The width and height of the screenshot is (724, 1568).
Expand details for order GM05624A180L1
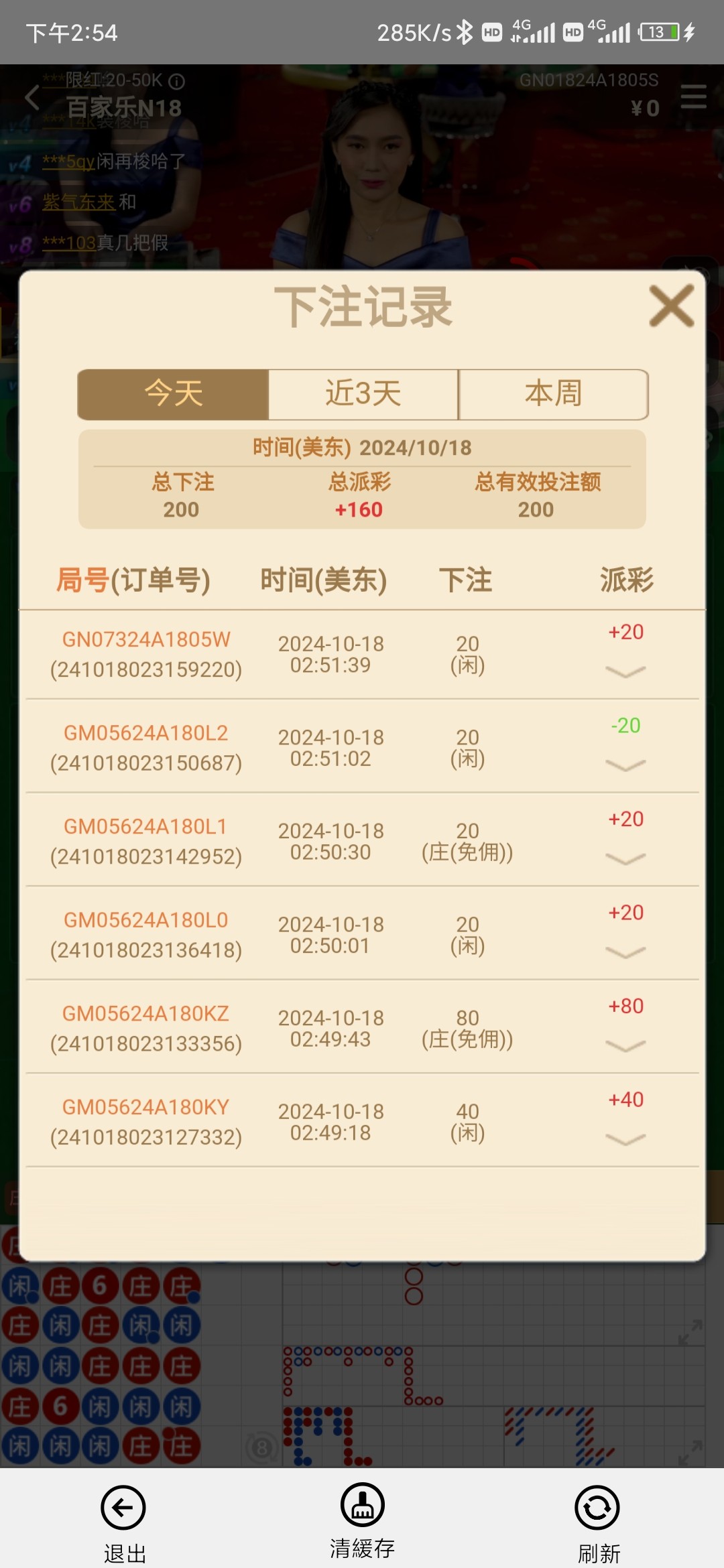[625, 859]
